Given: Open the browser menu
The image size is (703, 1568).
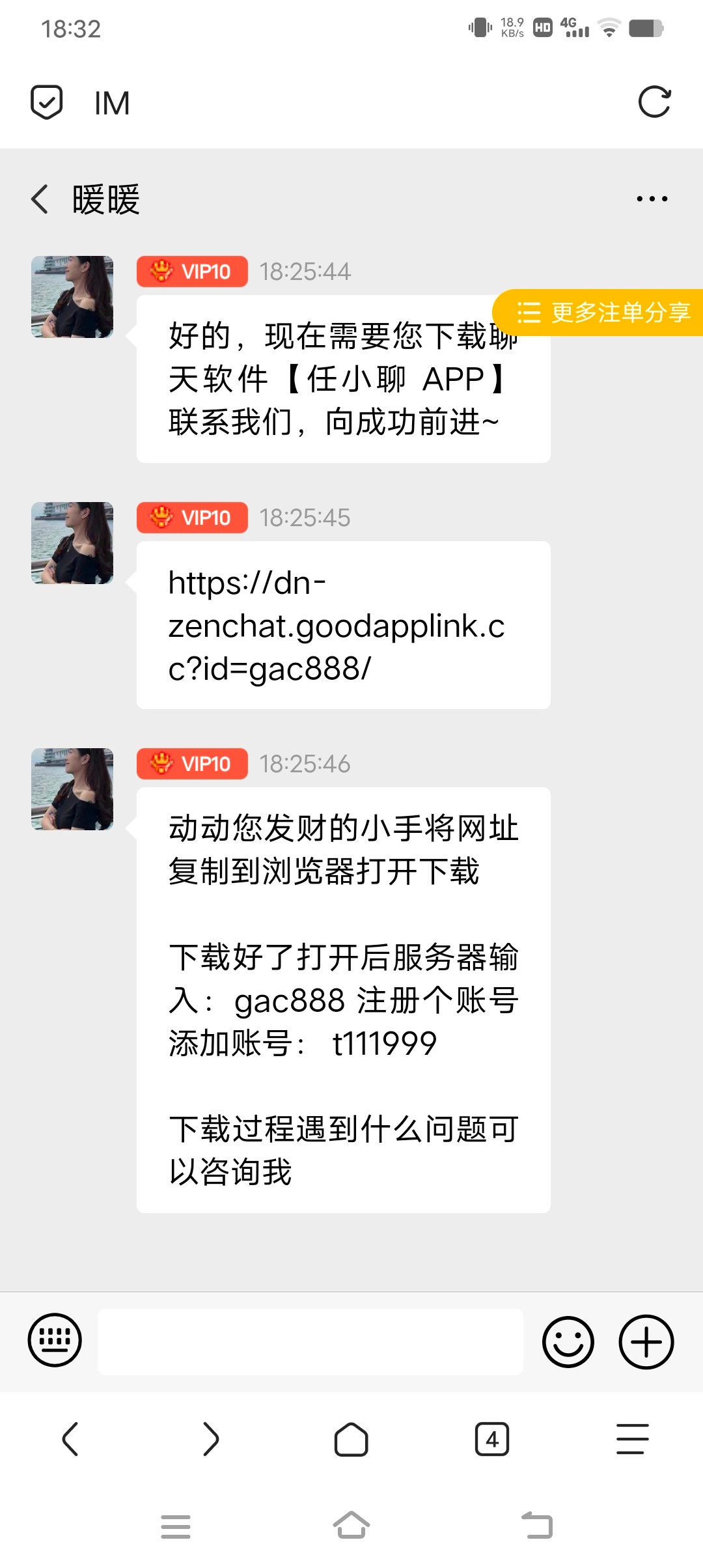Looking at the screenshot, I should coord(632,1439).
